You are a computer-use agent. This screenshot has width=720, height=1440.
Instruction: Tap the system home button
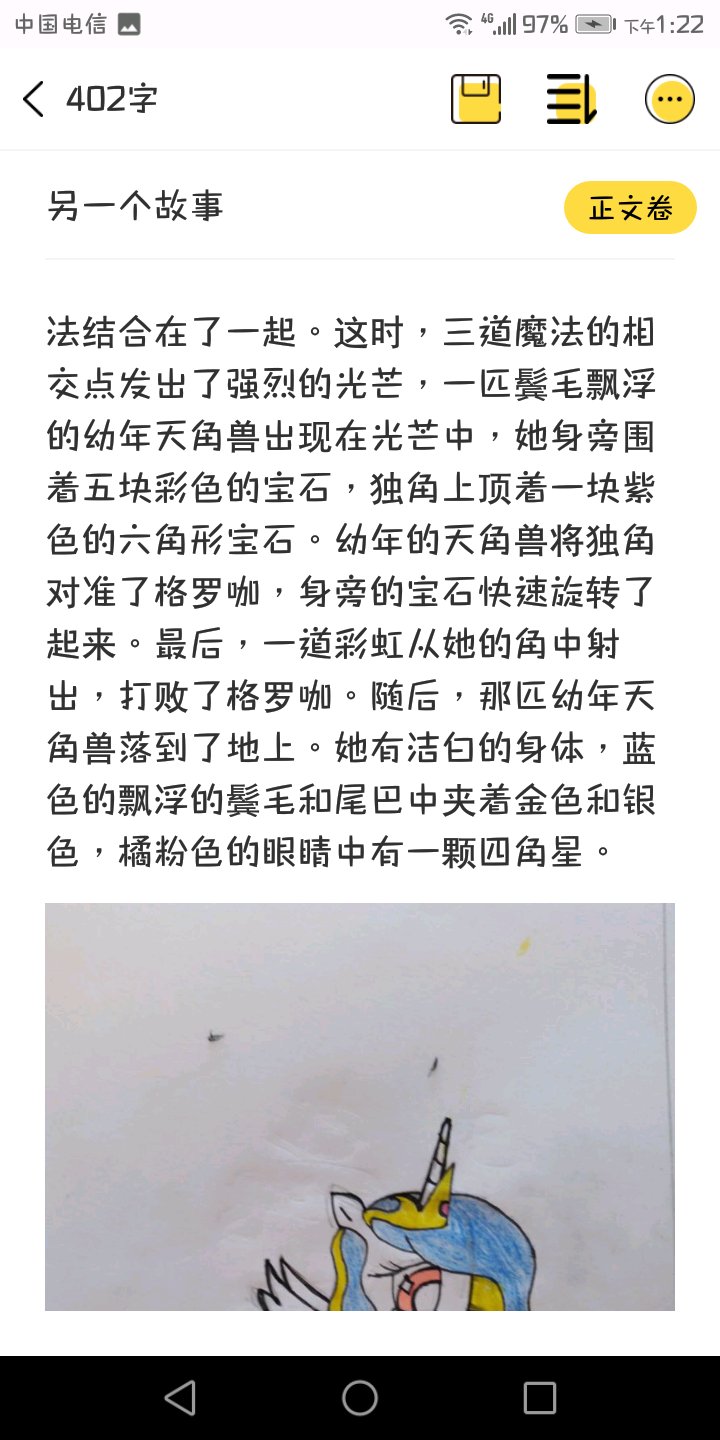point(360,1398)
